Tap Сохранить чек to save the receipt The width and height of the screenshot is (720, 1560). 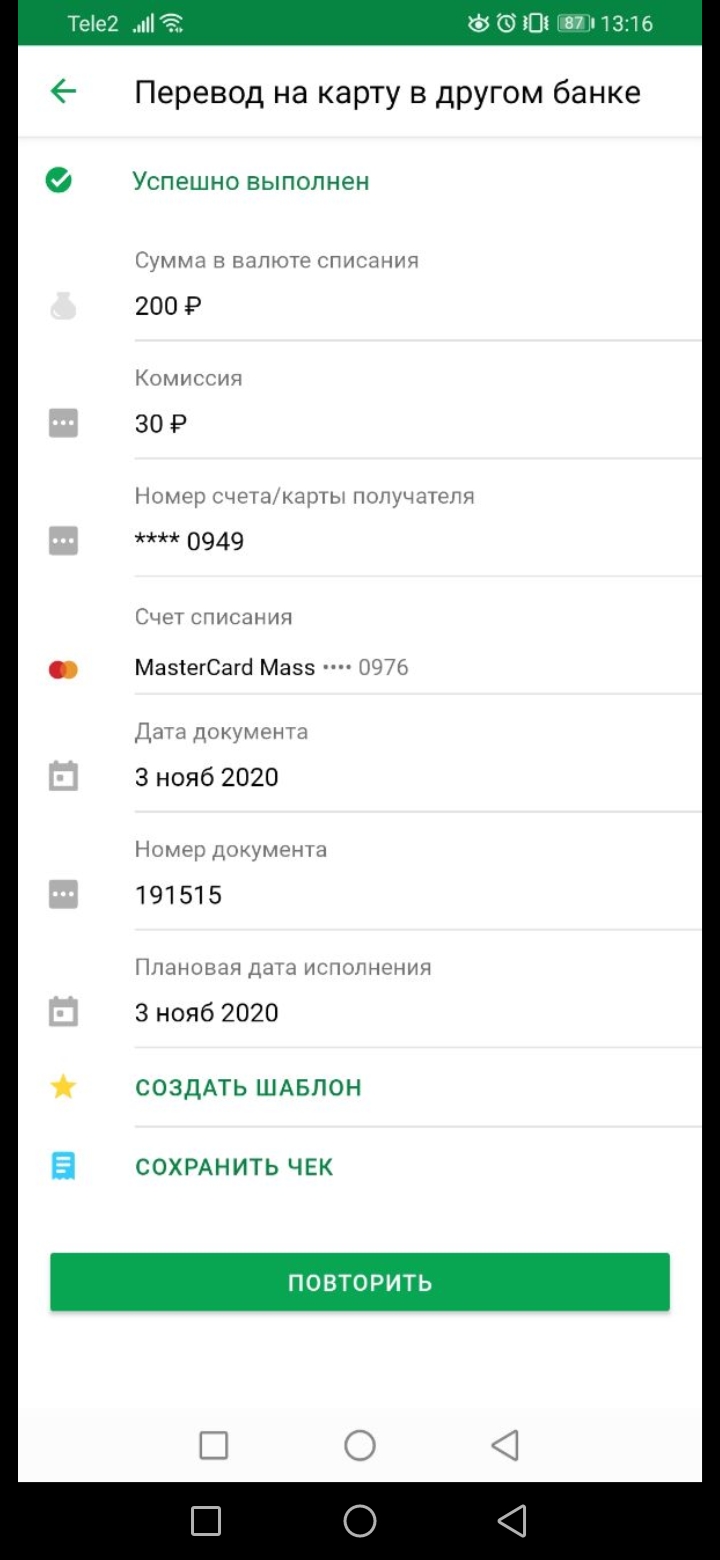[x=234, y=1167]
